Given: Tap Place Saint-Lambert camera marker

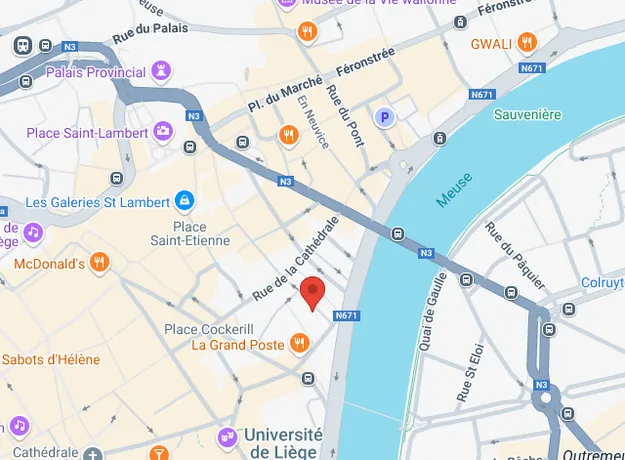Looking at the screenshot, I should pos(162,132).
